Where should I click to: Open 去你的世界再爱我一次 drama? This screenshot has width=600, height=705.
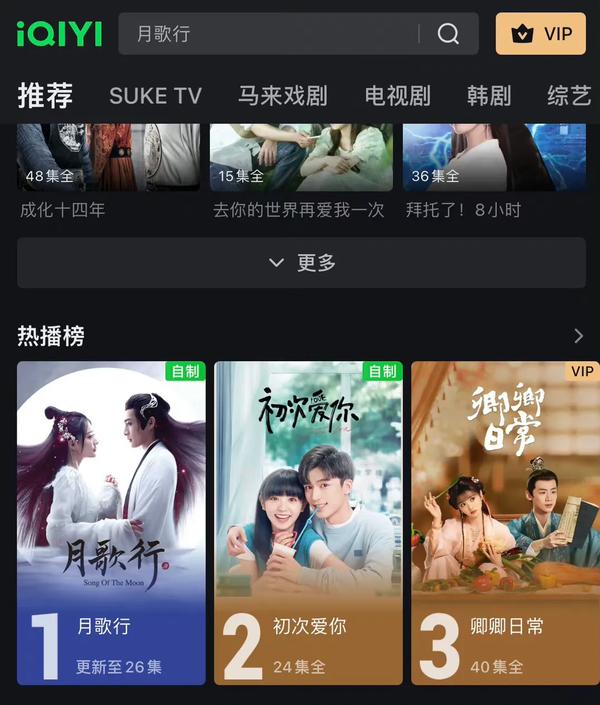tap(301, 160)
